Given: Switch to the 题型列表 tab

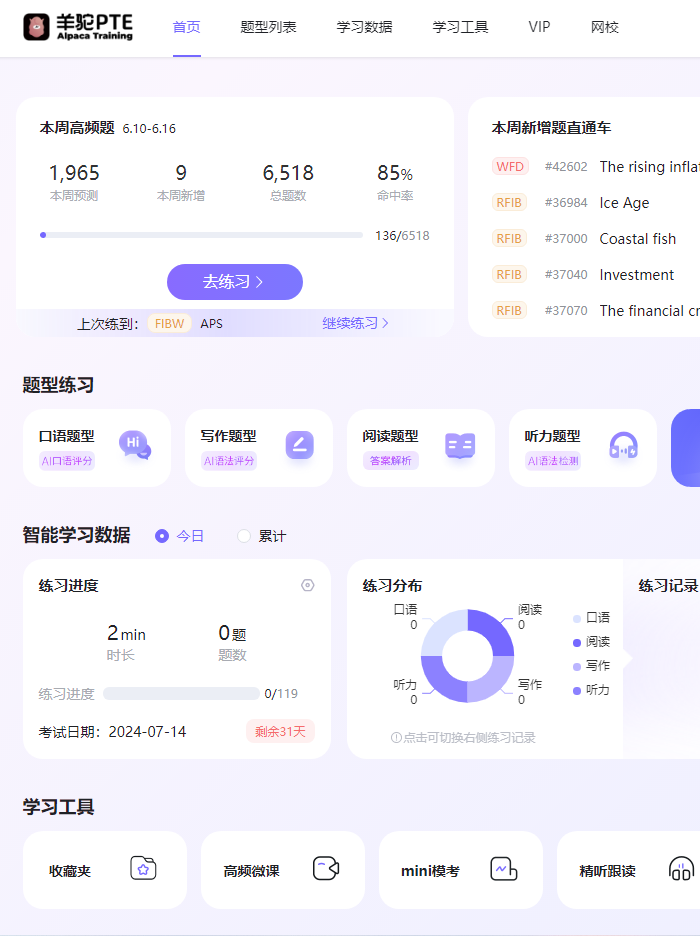Looking at the screenshot, I should [268, 27].
